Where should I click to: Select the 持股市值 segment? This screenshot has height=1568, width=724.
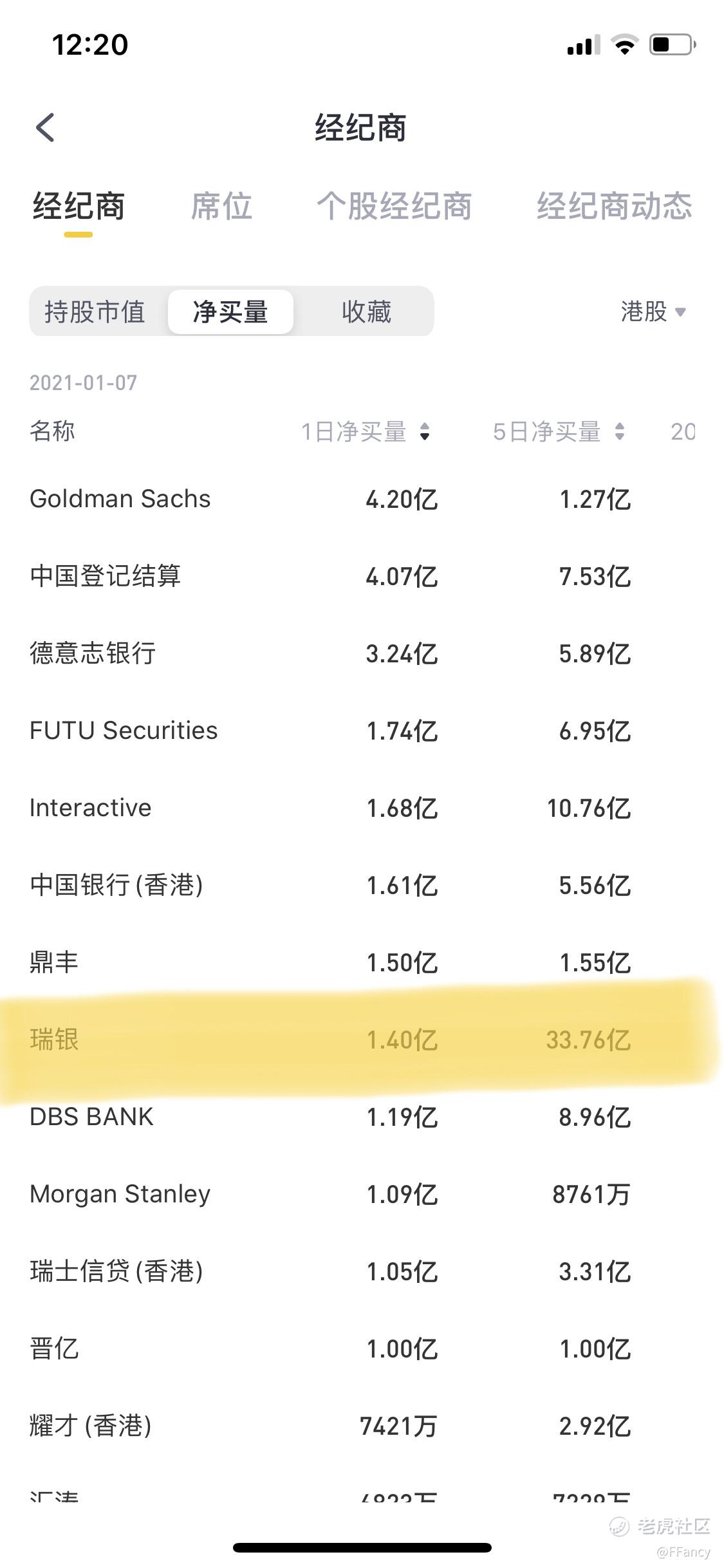(95, 312)
